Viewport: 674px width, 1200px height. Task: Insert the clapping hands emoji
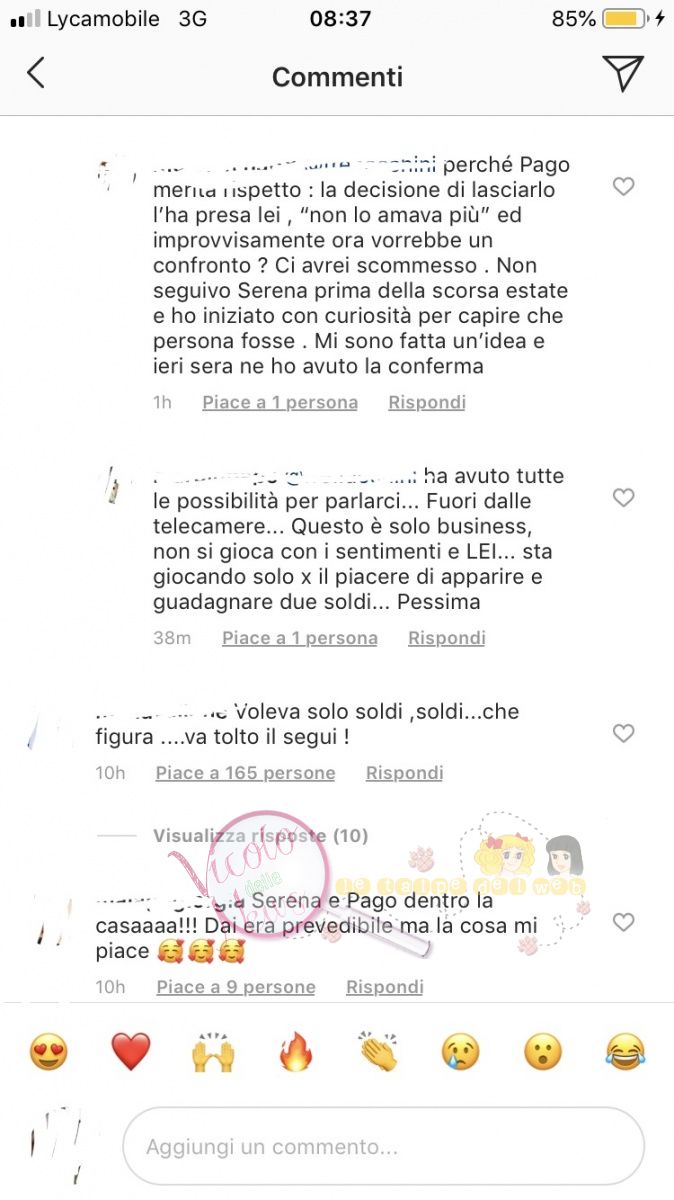(378, 1052)
